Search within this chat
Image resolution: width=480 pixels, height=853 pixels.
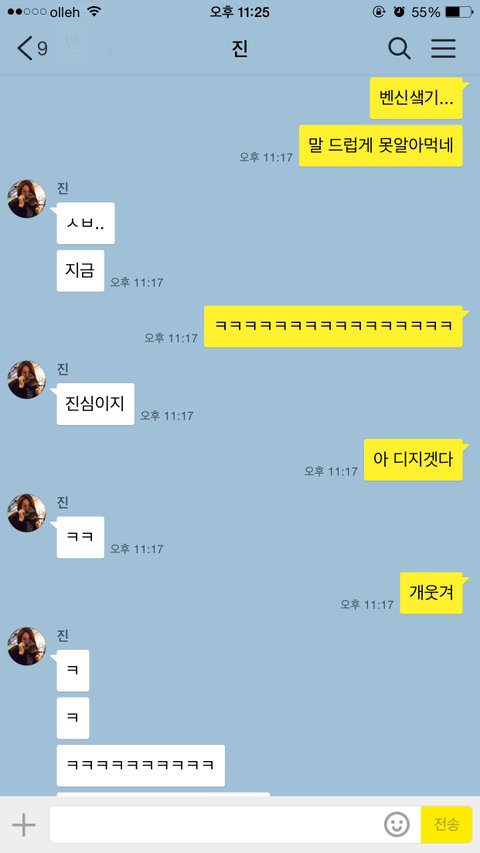point(399,48)
